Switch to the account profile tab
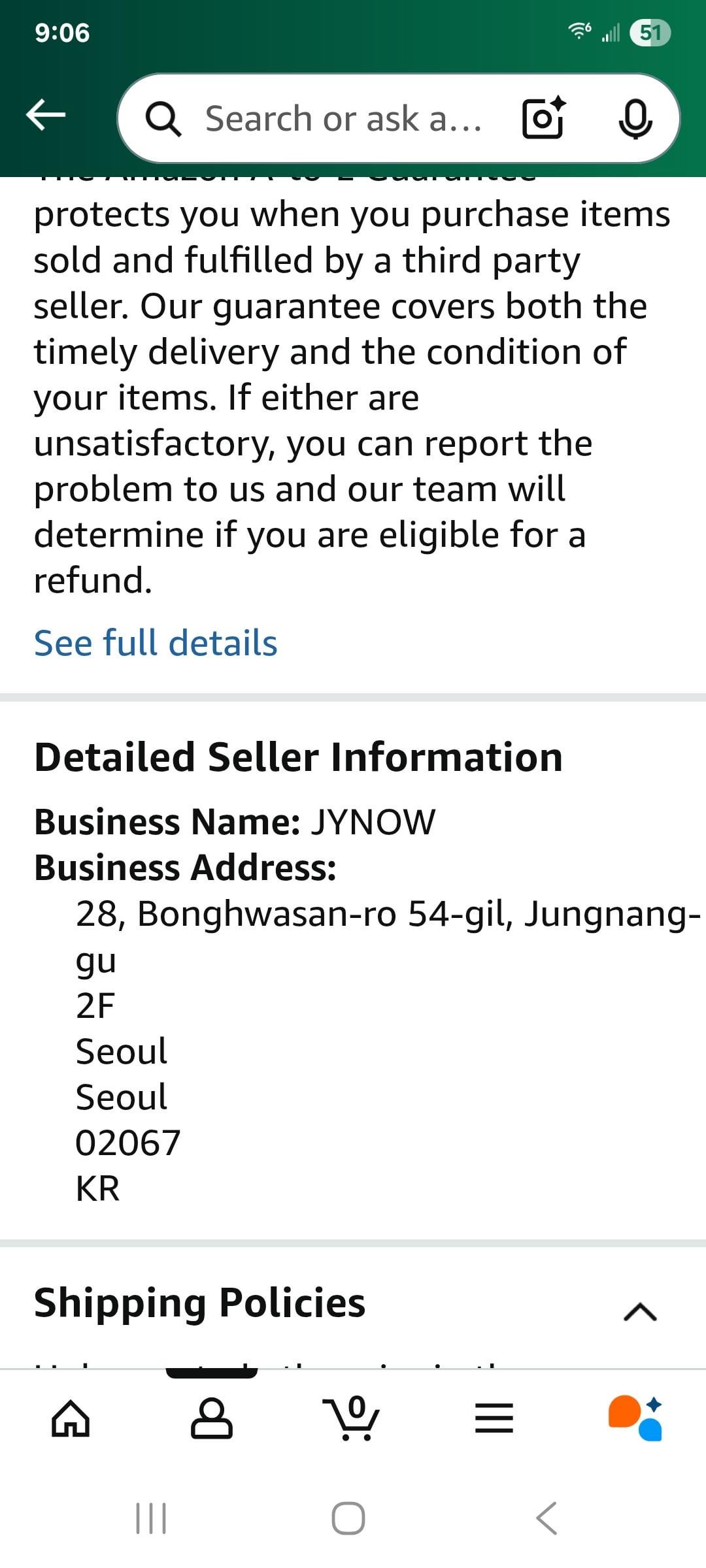The width and height of the screenshot is (706, 1568). click(211, 1419)
